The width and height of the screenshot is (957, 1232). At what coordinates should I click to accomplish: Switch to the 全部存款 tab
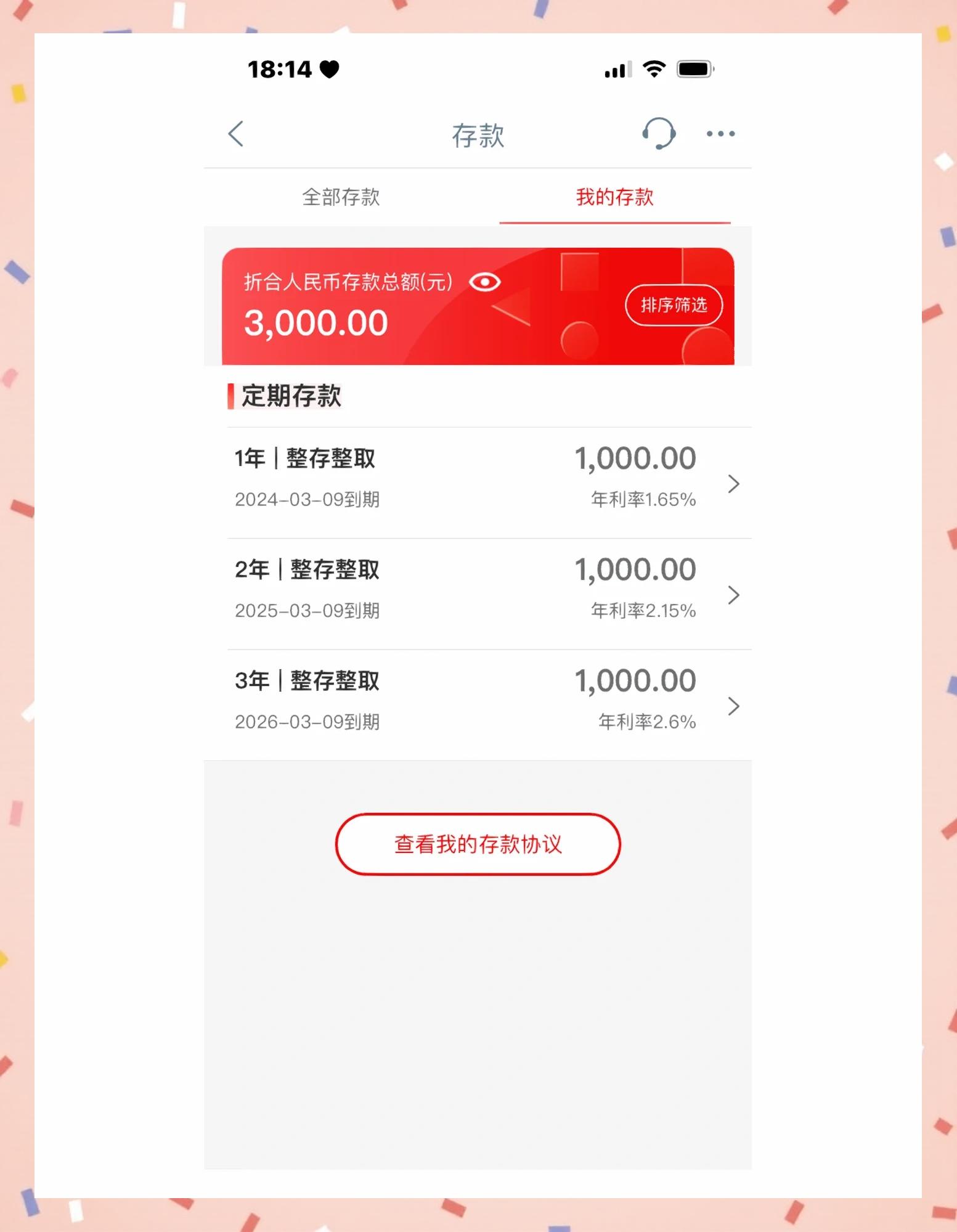[341, 197]
